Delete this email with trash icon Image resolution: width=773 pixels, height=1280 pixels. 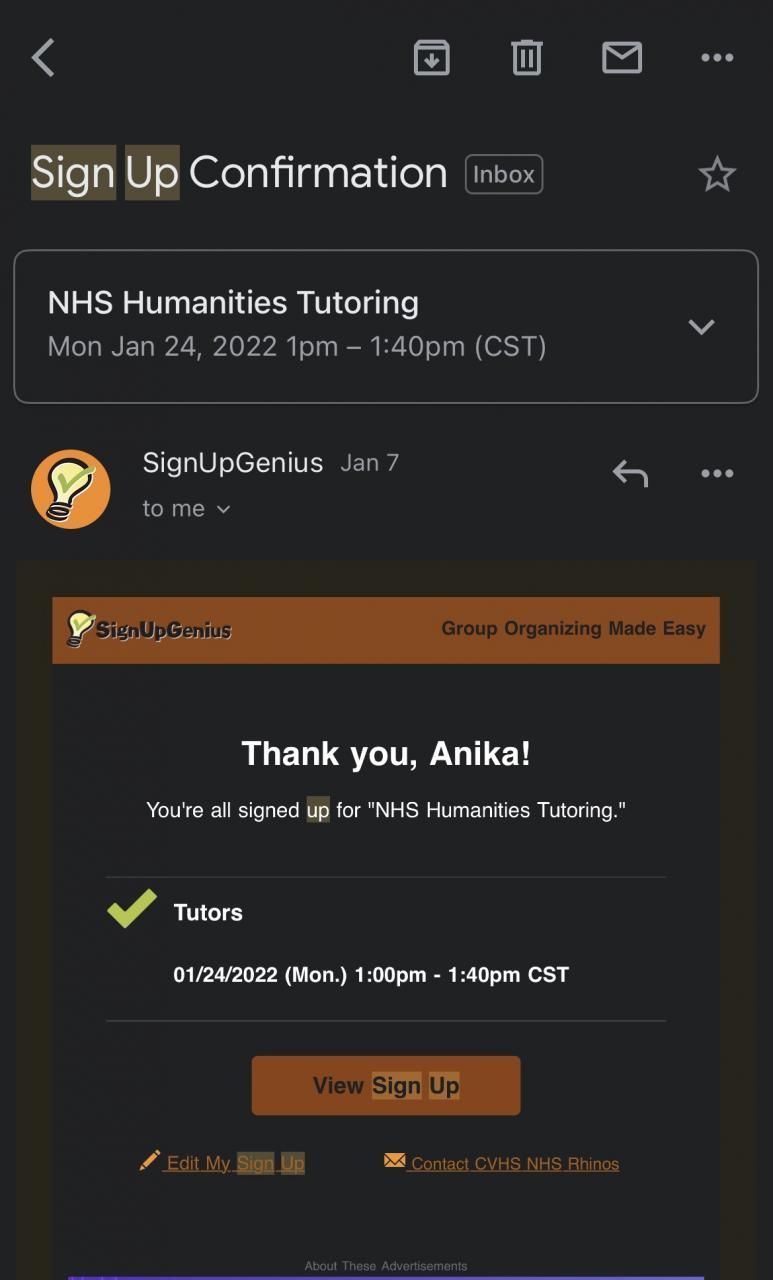pyautogui.click(x=526, y=58)
